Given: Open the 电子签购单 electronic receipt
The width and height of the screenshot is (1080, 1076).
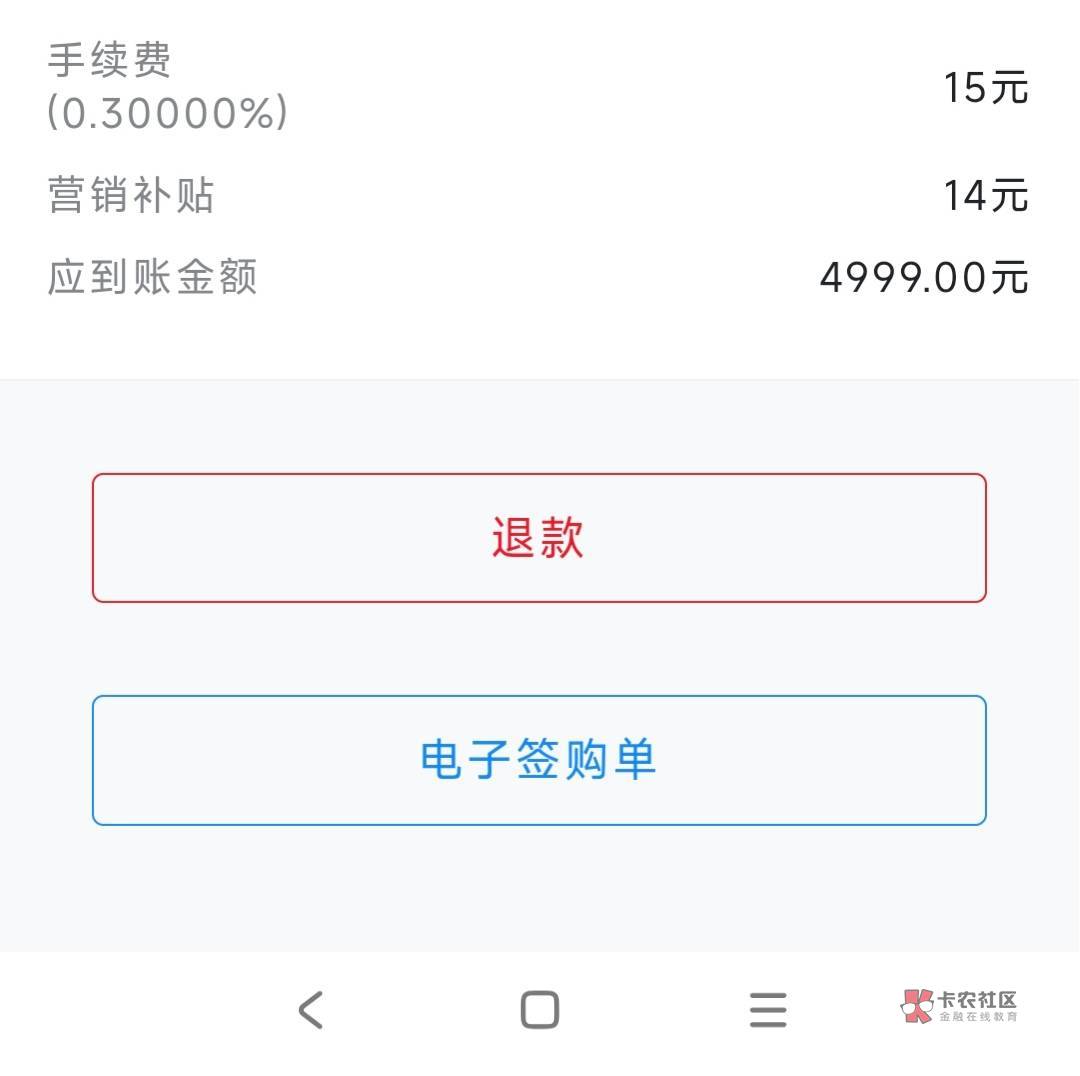Looking at the screenshot, I should (539, 761).
